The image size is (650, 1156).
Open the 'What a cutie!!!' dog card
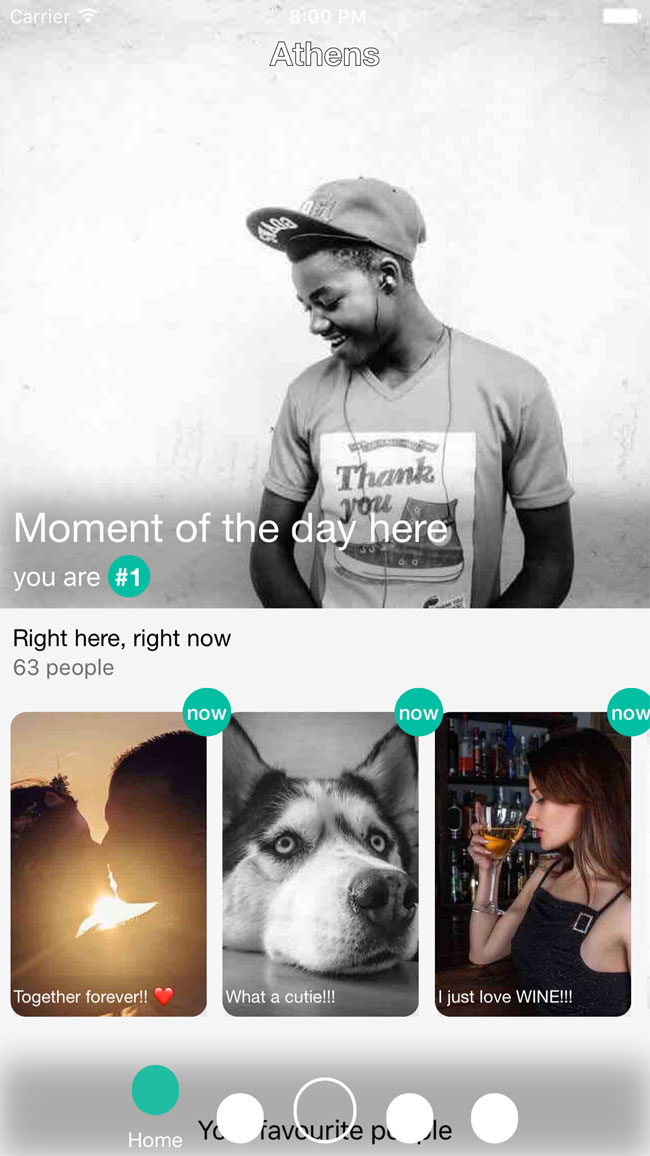point(320,864)
